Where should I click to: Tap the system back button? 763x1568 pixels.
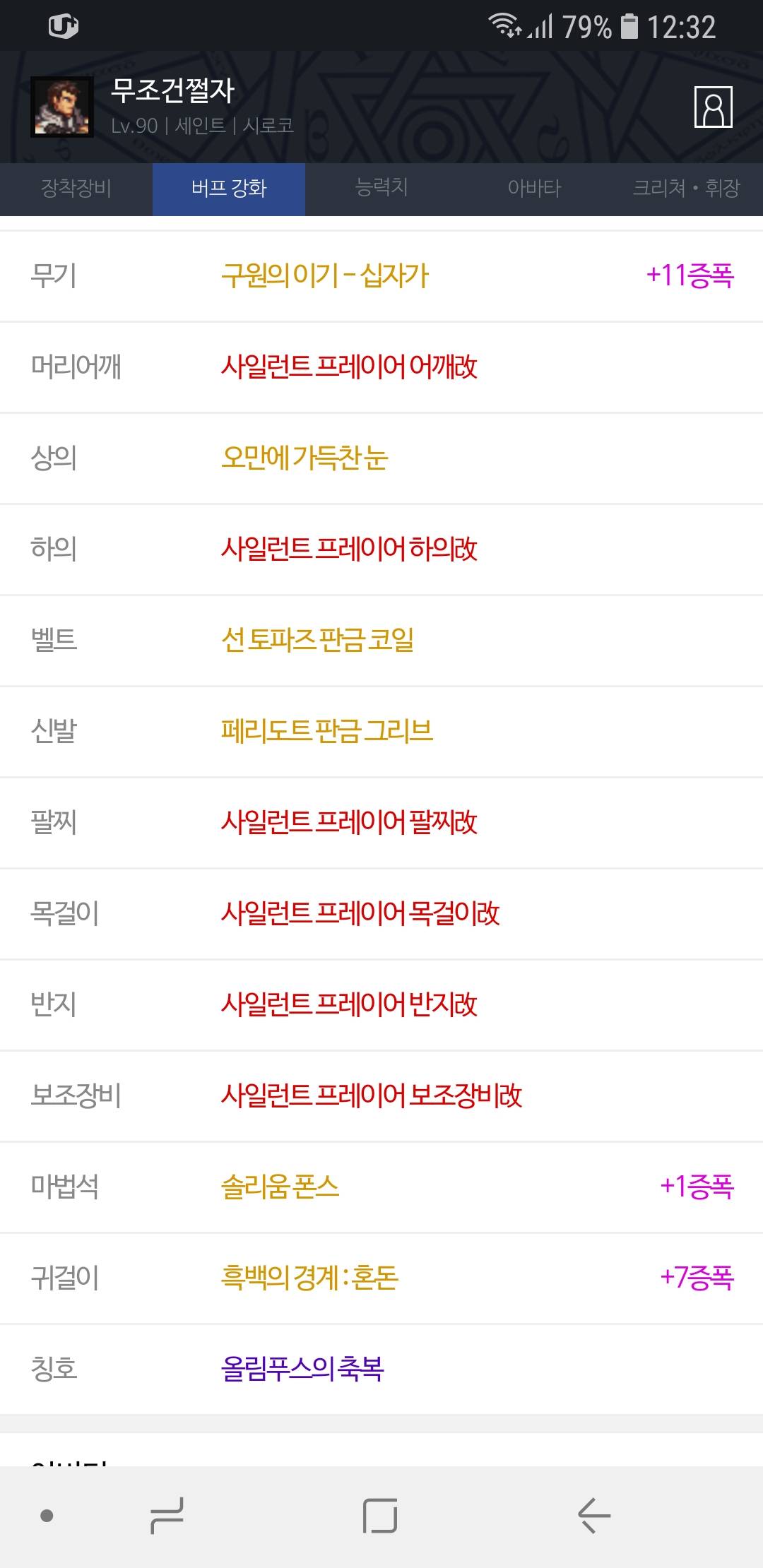tap(593, 1516)
